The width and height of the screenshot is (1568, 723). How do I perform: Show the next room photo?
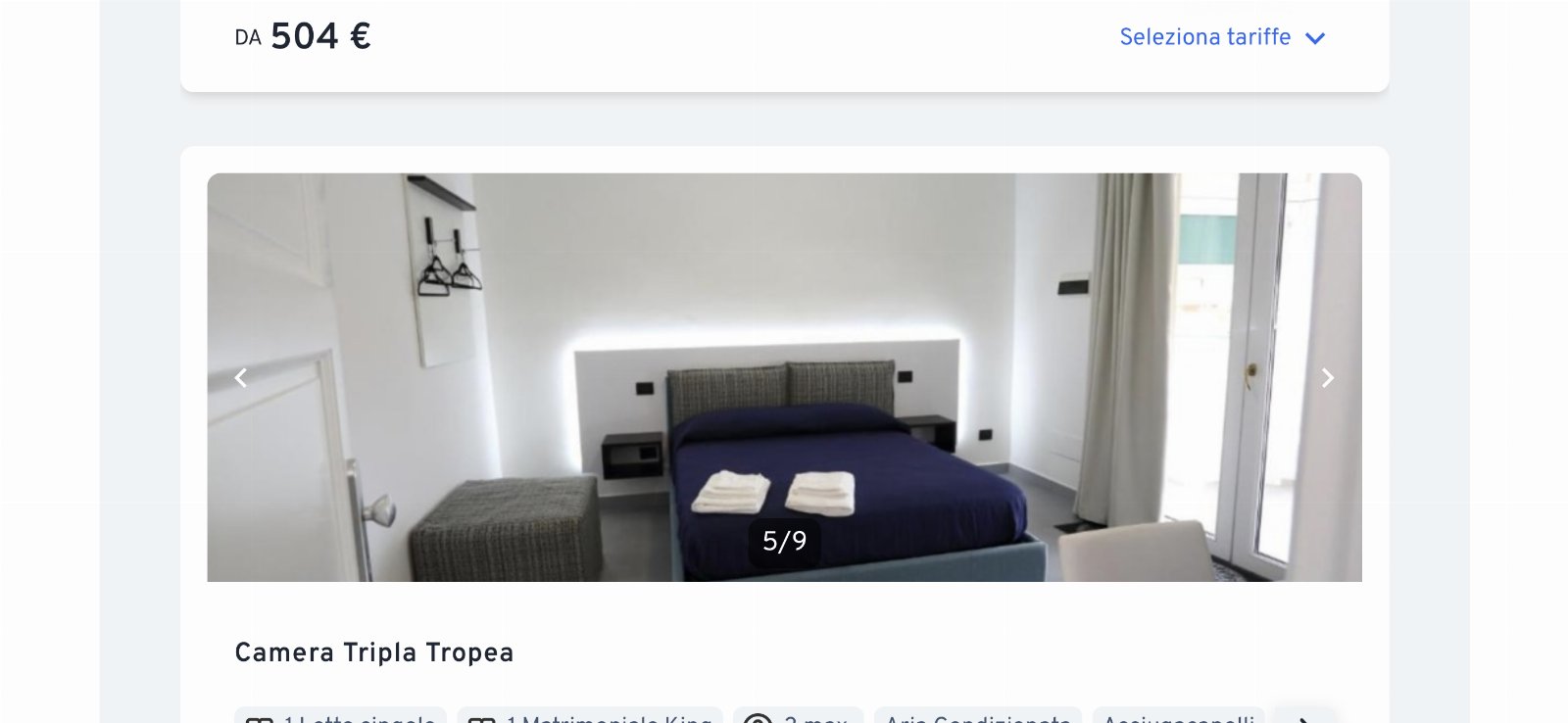pyautogui.click(x=1327, y=378)
